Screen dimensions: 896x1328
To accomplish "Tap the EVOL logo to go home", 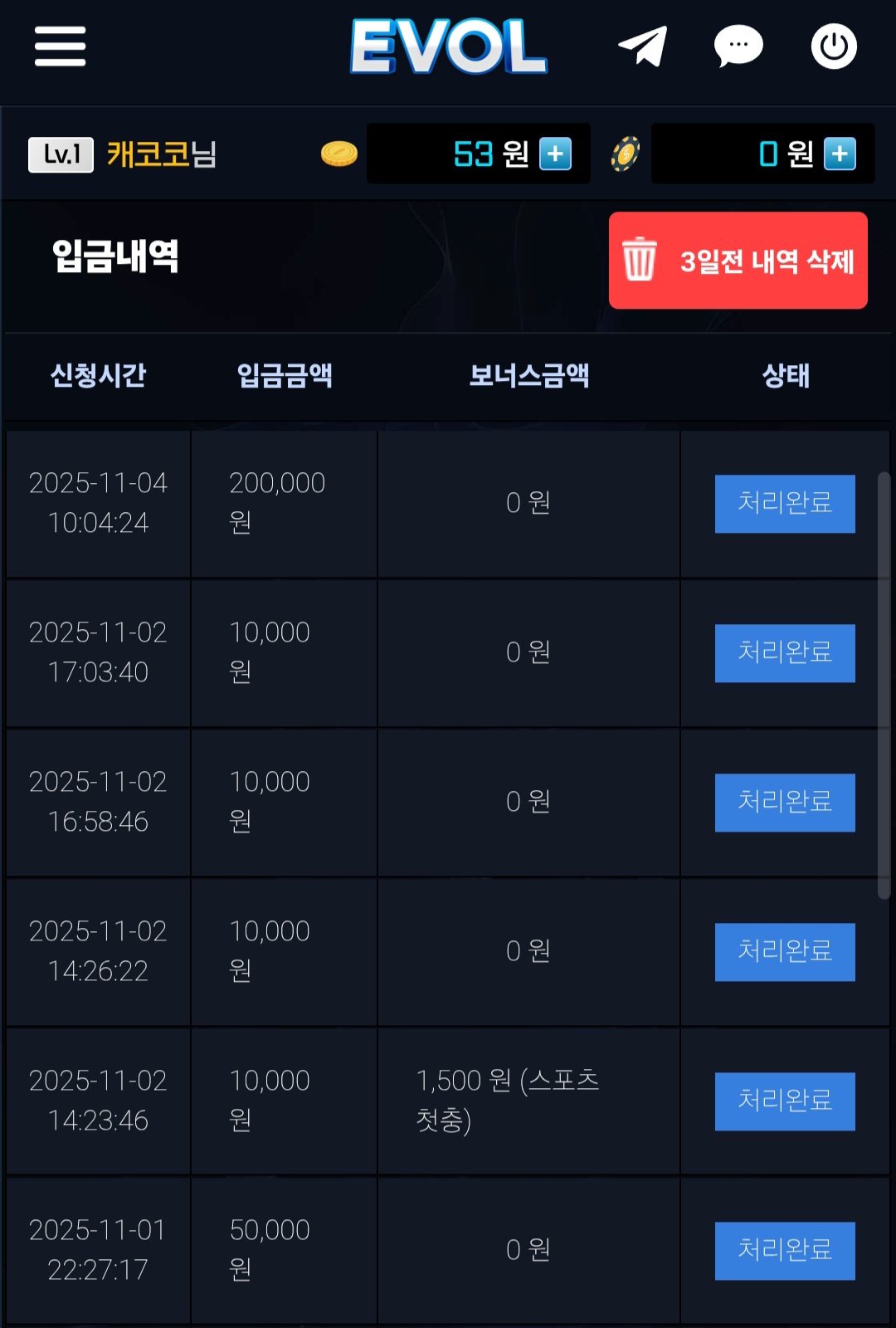I will [448, 46].
